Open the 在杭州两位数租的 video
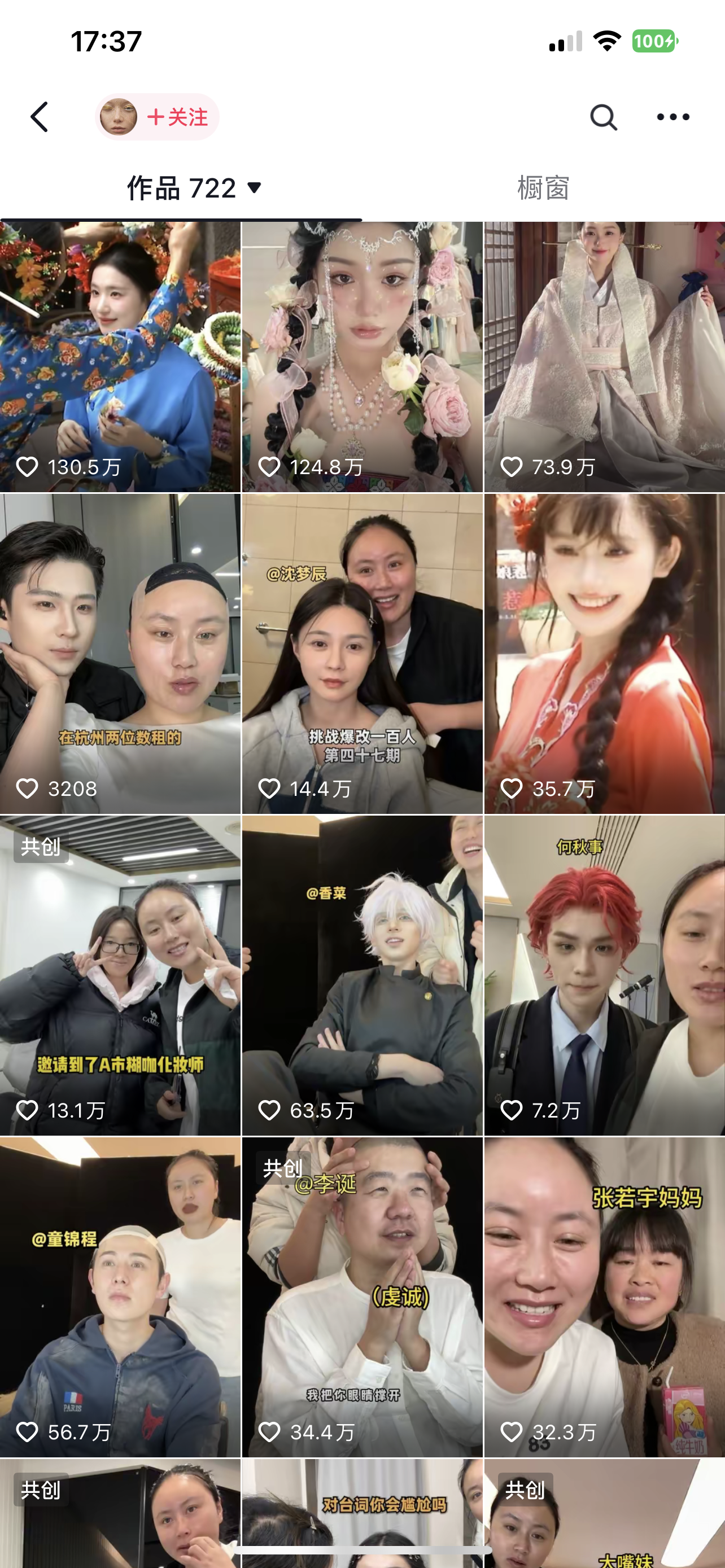 coord(120,653)
